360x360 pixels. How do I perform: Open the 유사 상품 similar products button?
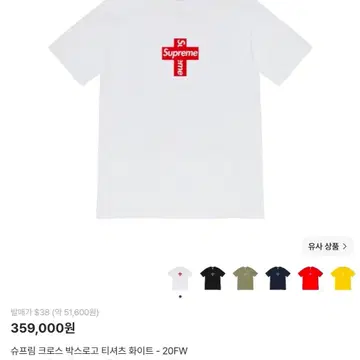pos(327,247)
